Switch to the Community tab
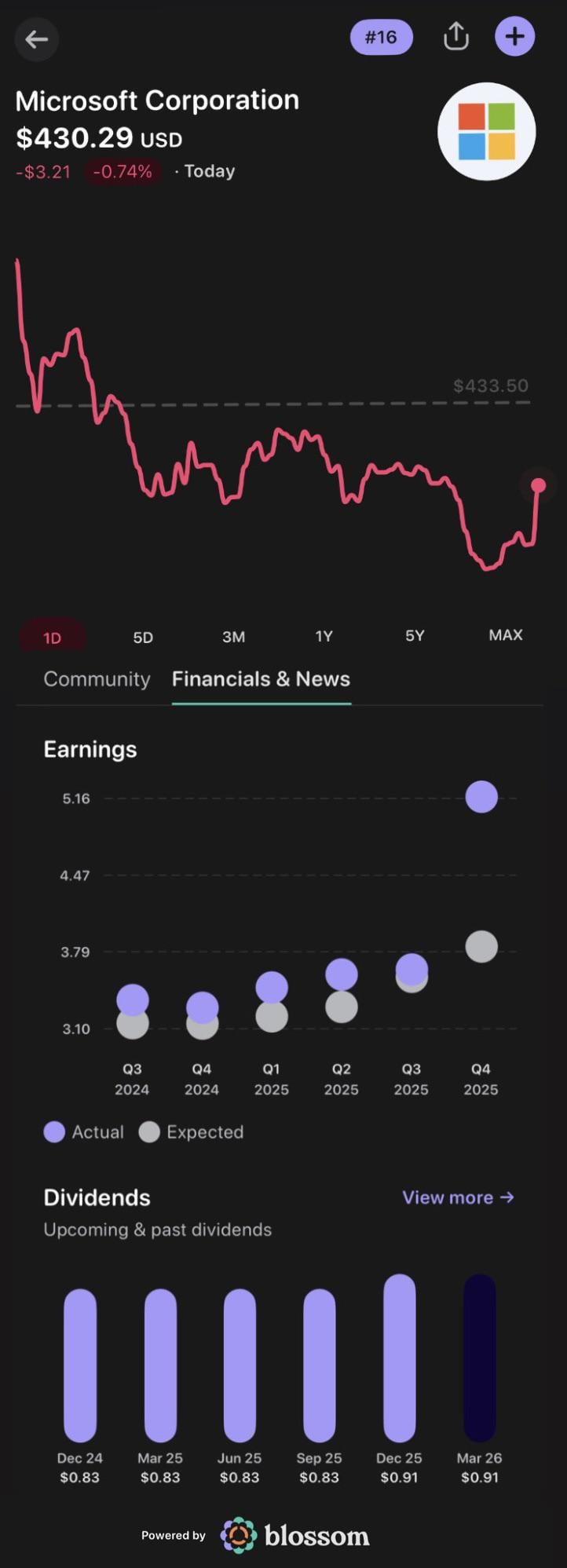This screenshot has height=1568, width=567. tap(97, 679)
